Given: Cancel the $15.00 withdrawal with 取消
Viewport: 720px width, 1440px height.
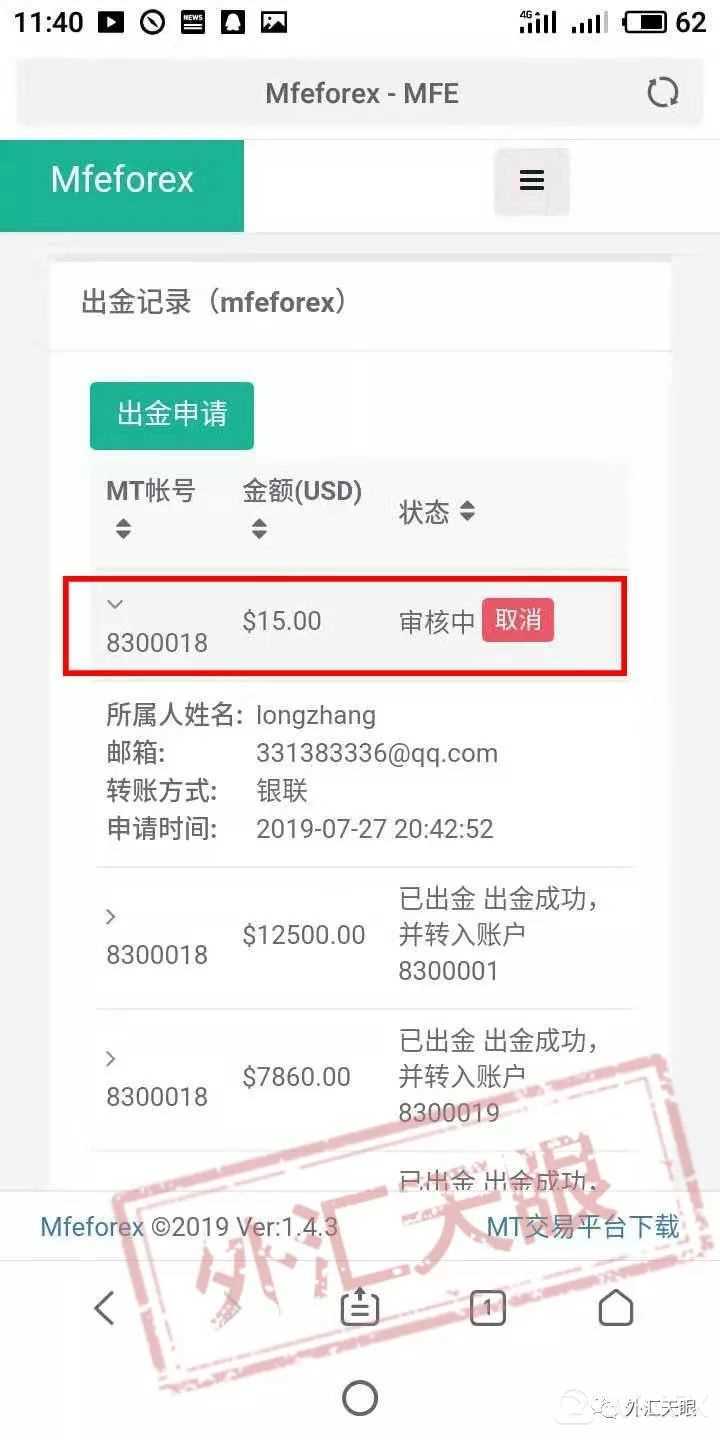Looking at the screenshot, I should tap(518, 620).
